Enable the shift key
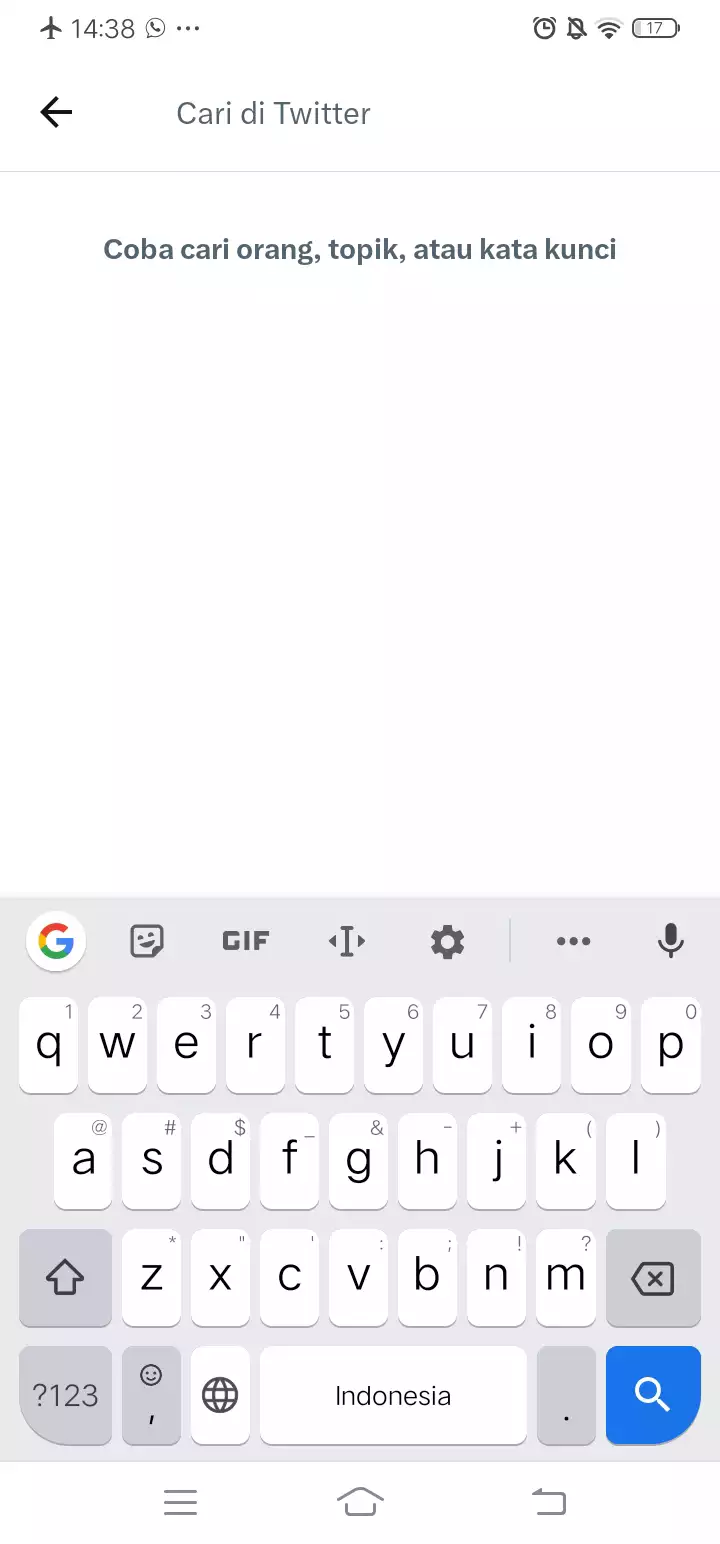 click(x=65, y=1278)
